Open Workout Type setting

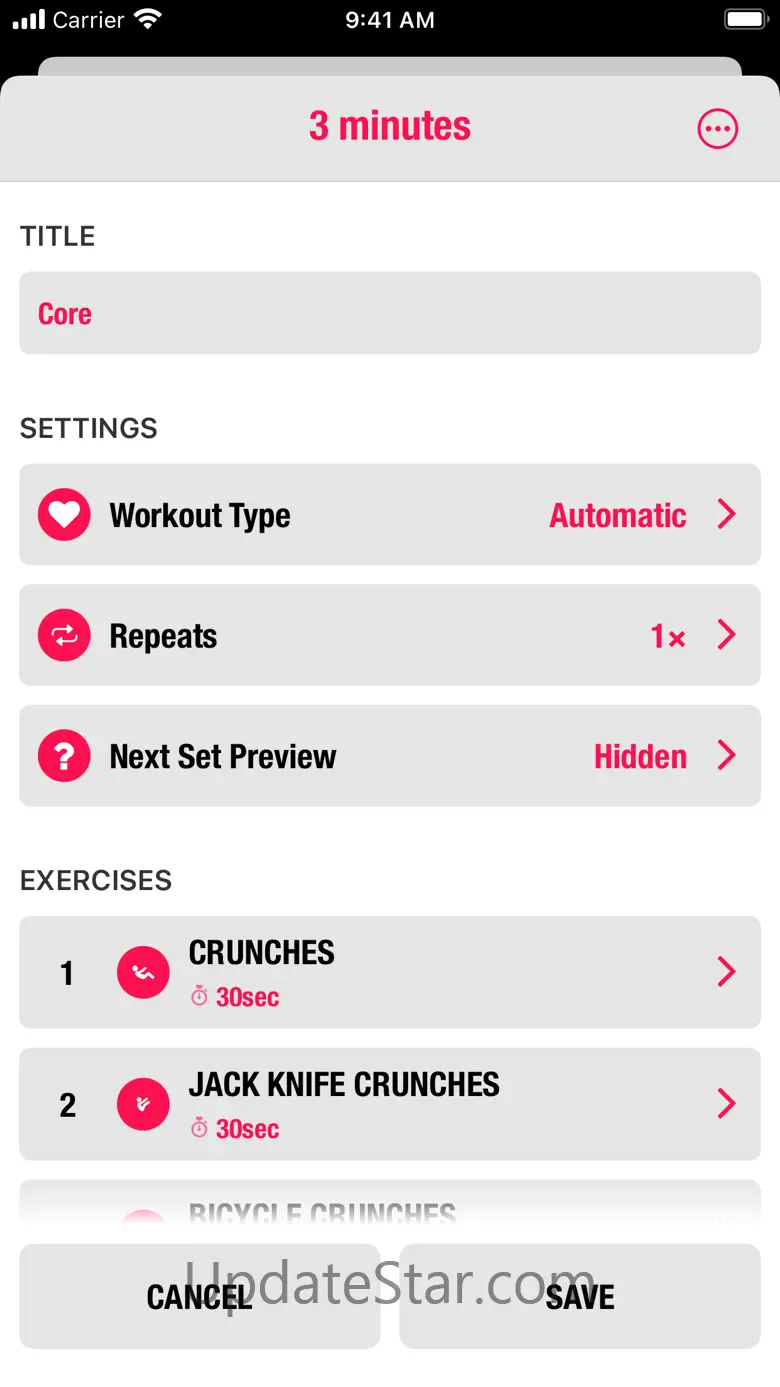pos(390,515)
